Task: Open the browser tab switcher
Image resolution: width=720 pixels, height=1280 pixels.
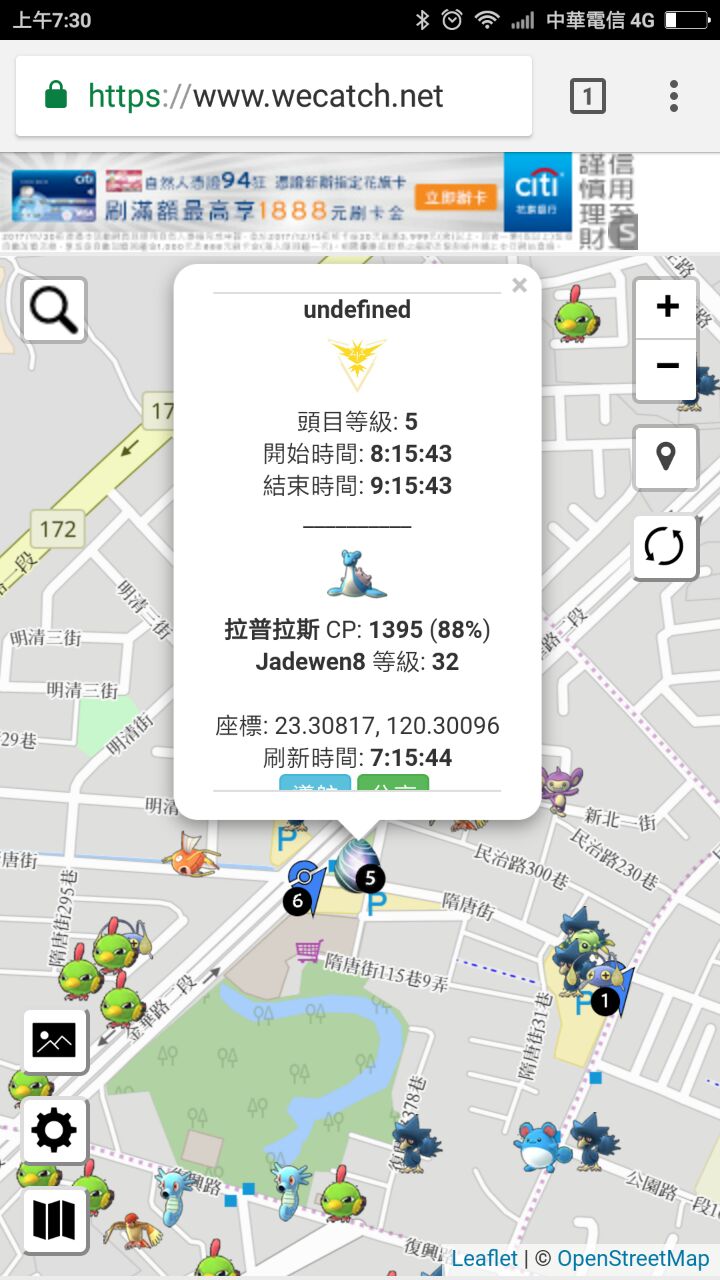Action: [x=588, y=96]
